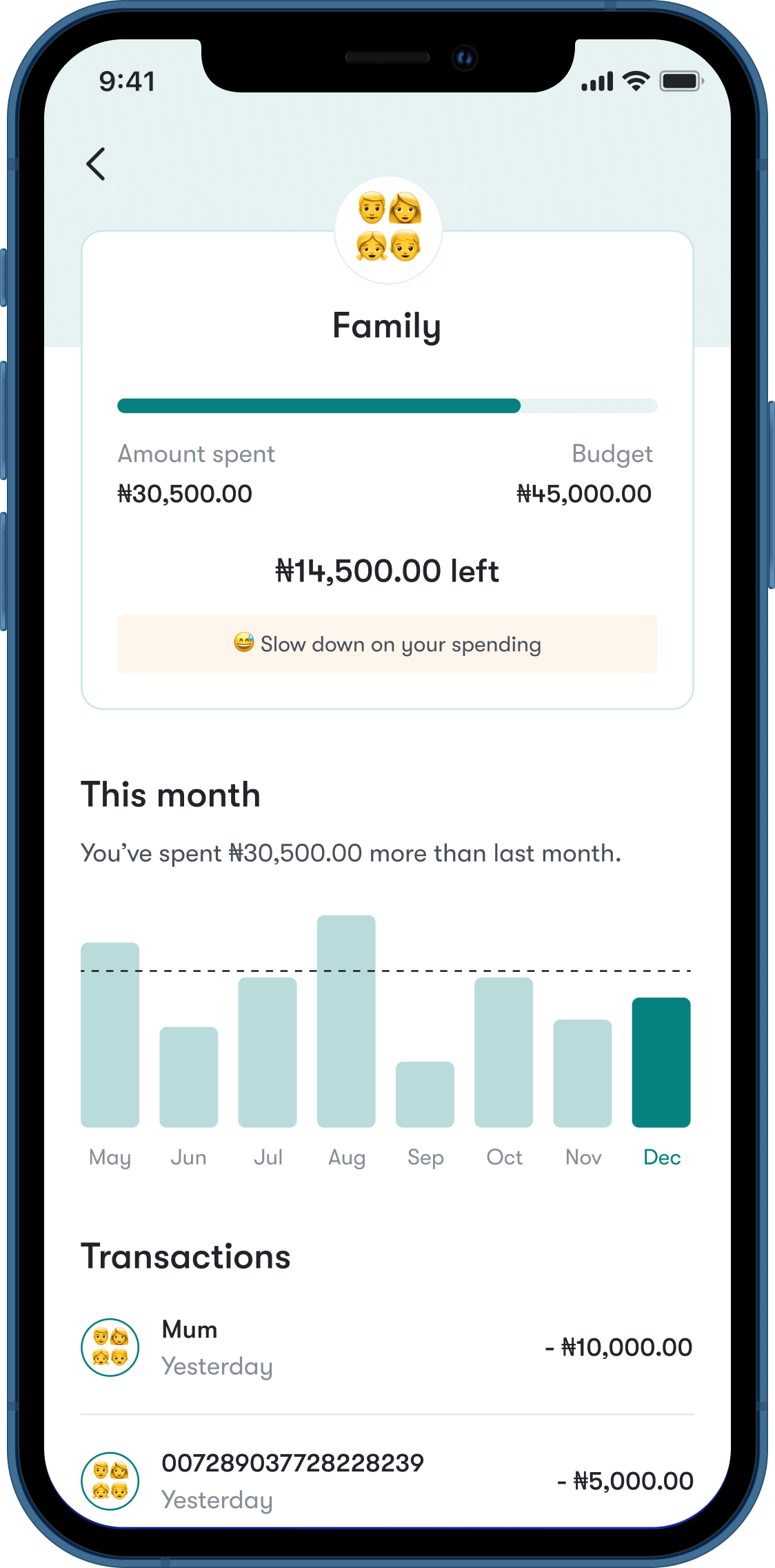Select the Sep bar in the chart
Image resolution: width=775 pixels, height=1568 pixels.
425,1094
